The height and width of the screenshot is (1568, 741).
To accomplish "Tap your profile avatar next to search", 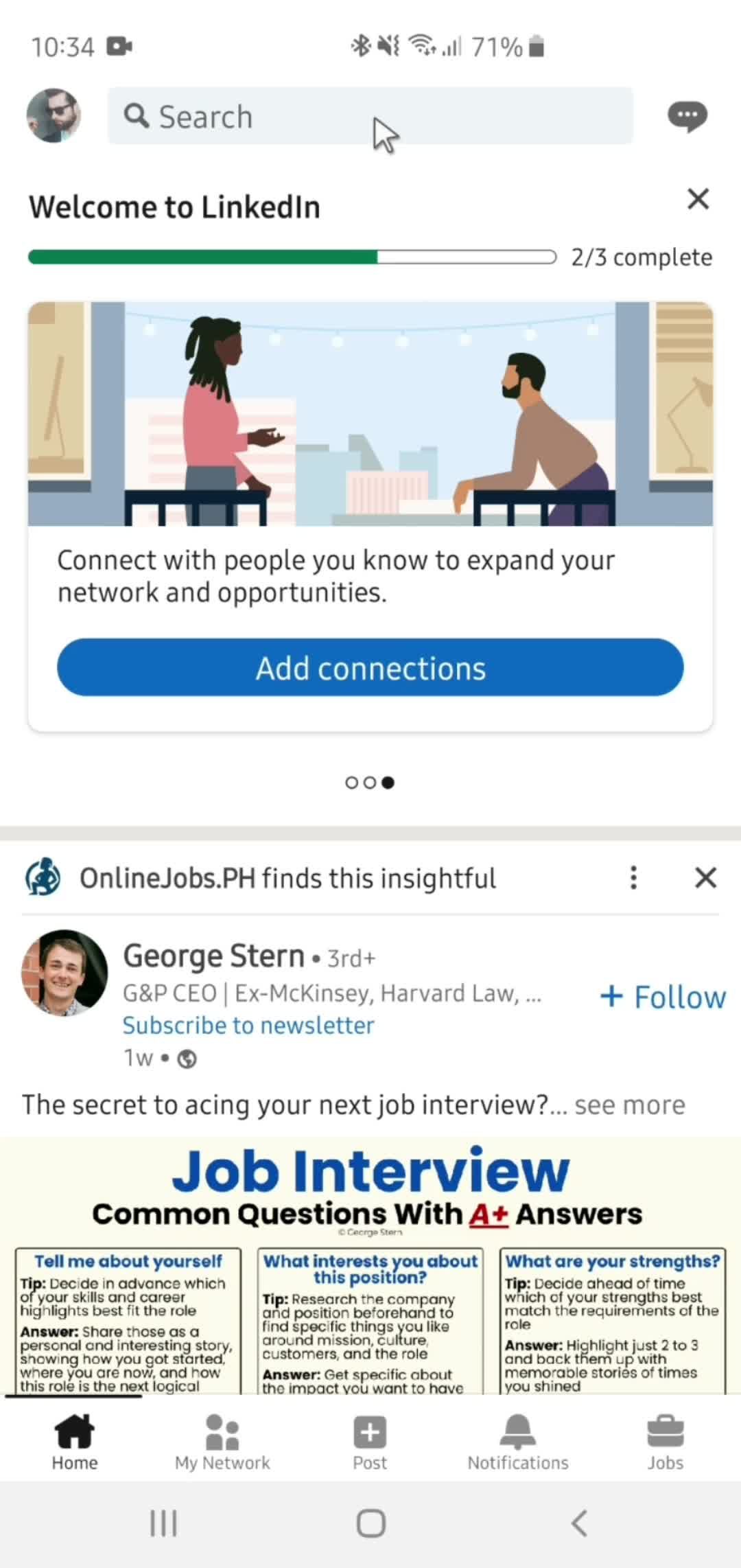I will point(54,115).
